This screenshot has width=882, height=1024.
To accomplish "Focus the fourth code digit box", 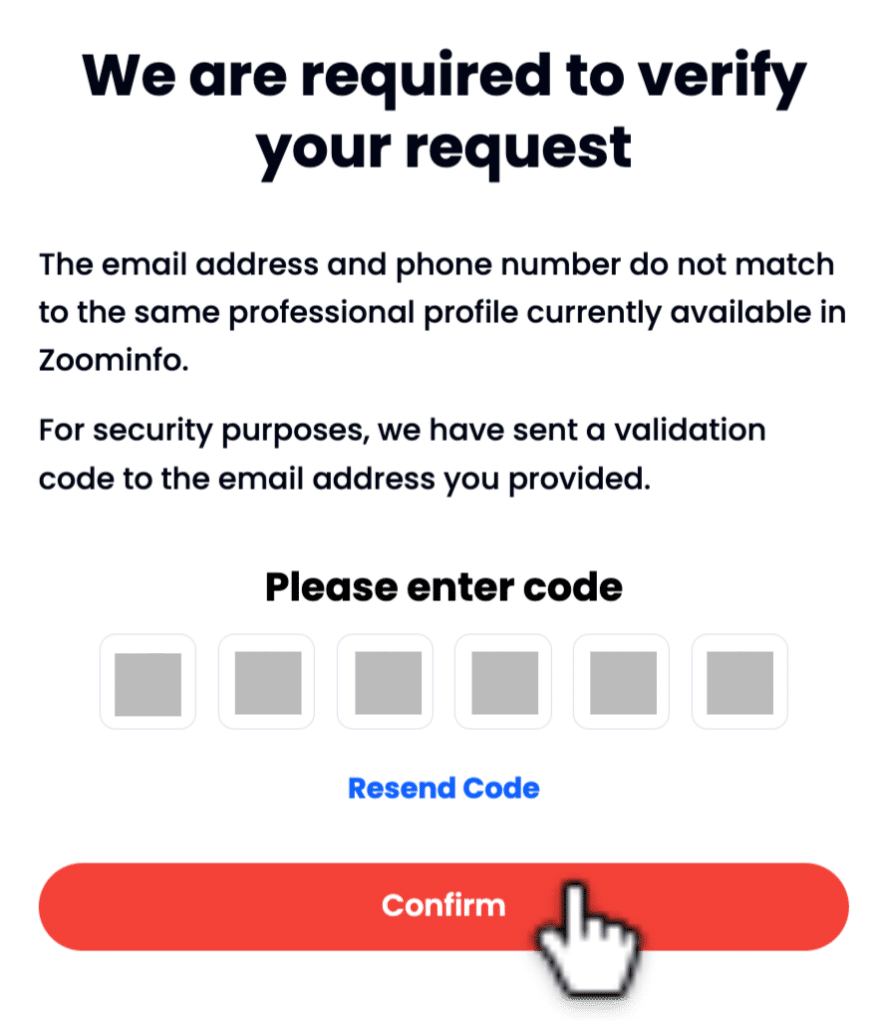I will (503, 682).
